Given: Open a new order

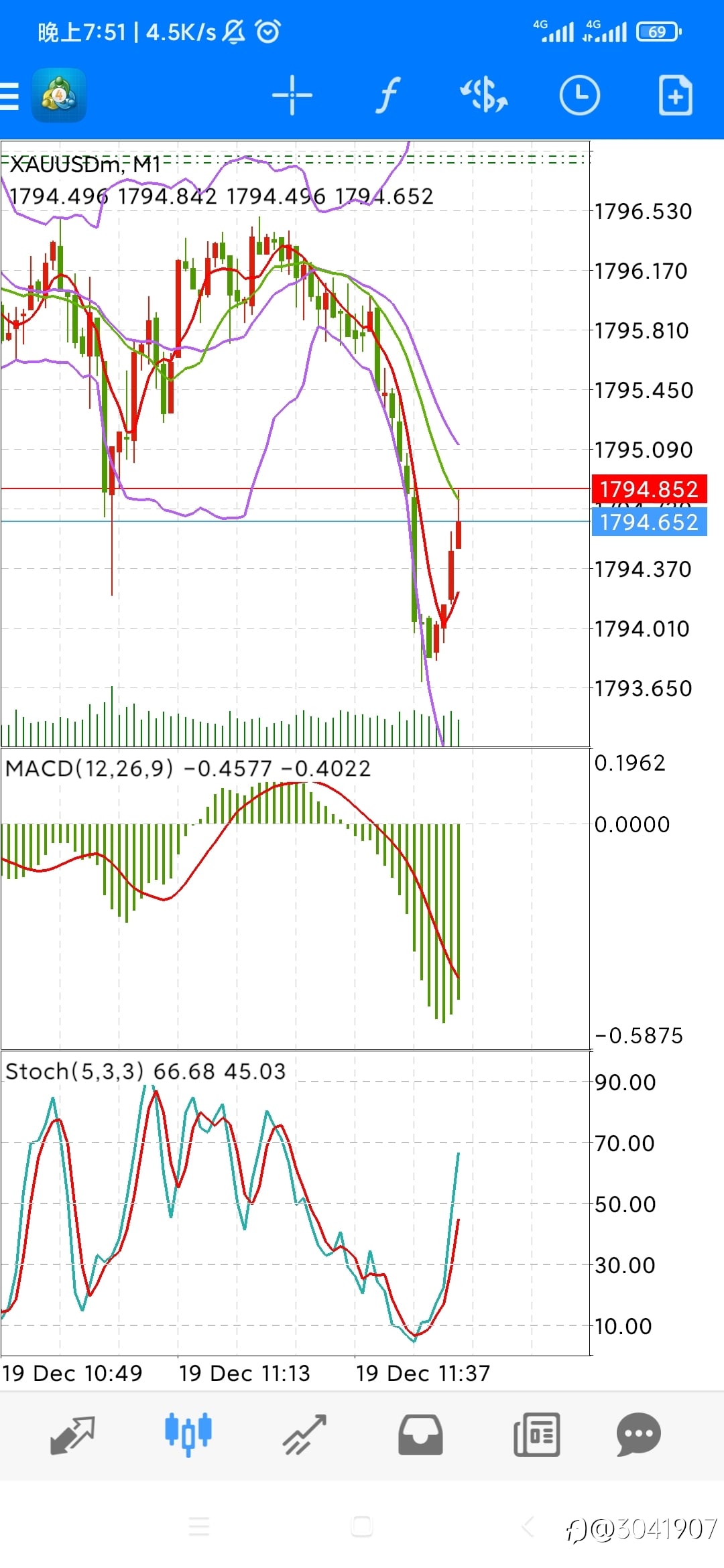Looking at the screenshot, I should pyautogui.click(x=675, y=95).
